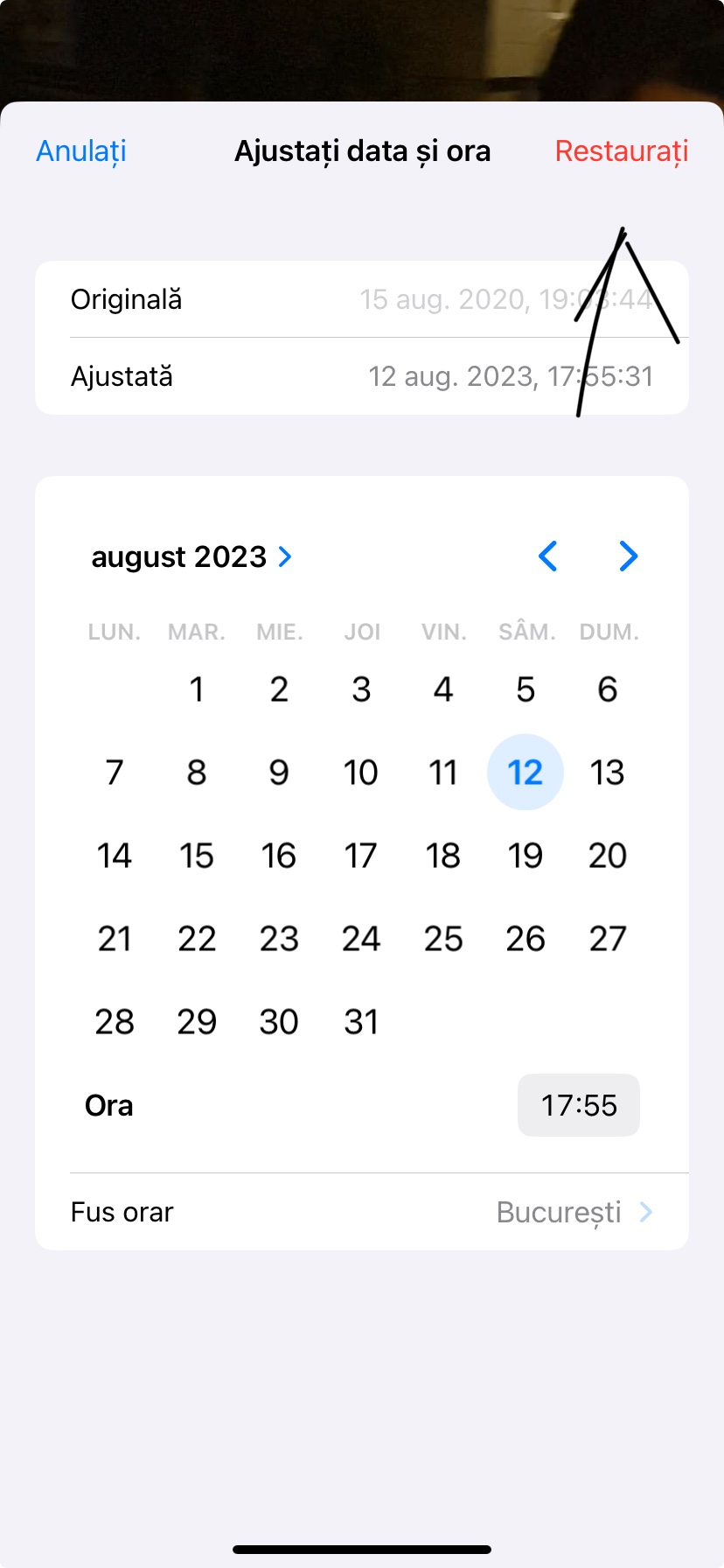Tap Anulați to cancel adjustments
Image resolution: width=724 pixels, height=1568 pixels.
pyautogui.click(x=81, y=151)
